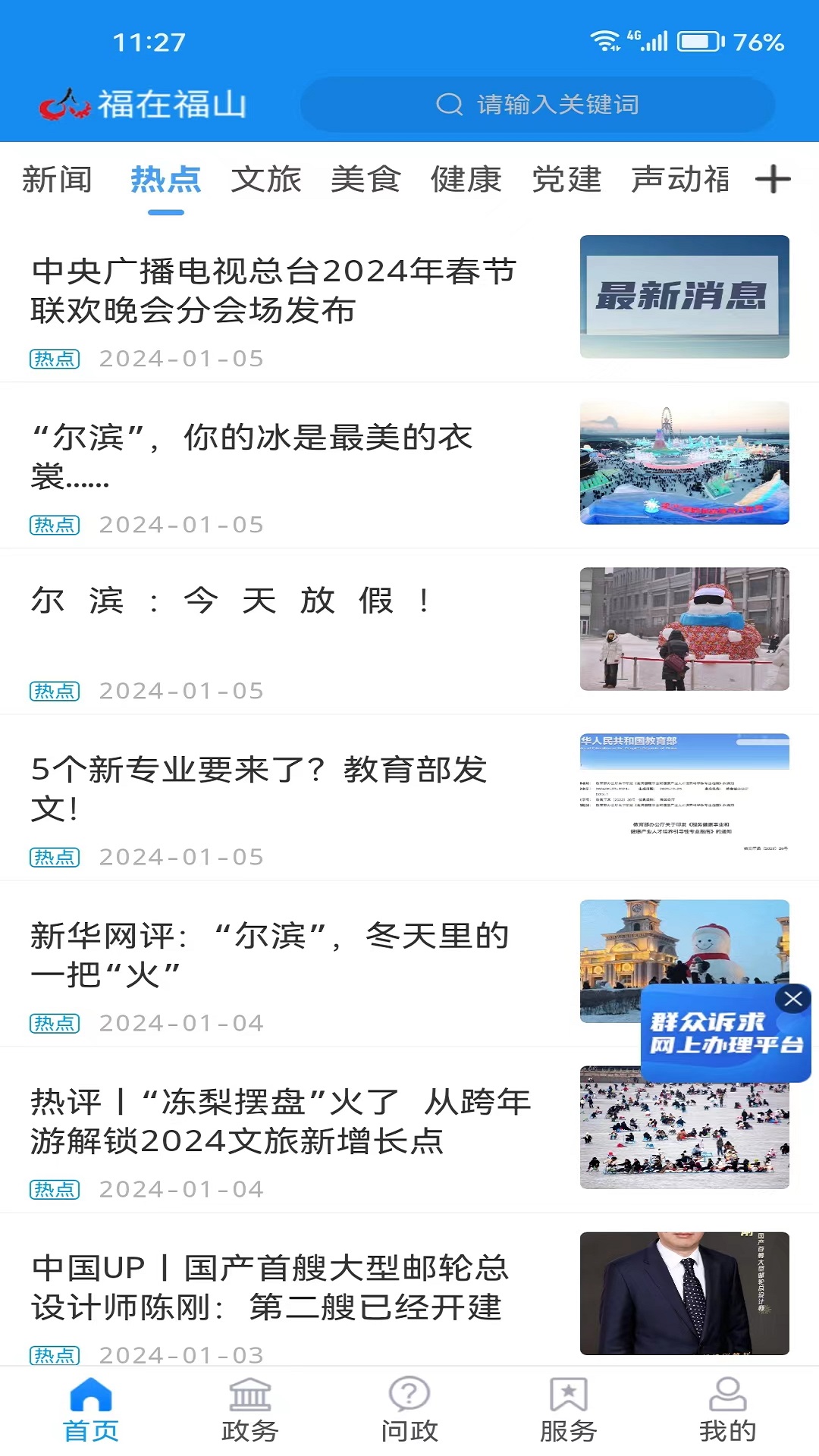Screen dimensions: 819x1456
Task: Go to the 党建 tab
Action: [566, 180]
